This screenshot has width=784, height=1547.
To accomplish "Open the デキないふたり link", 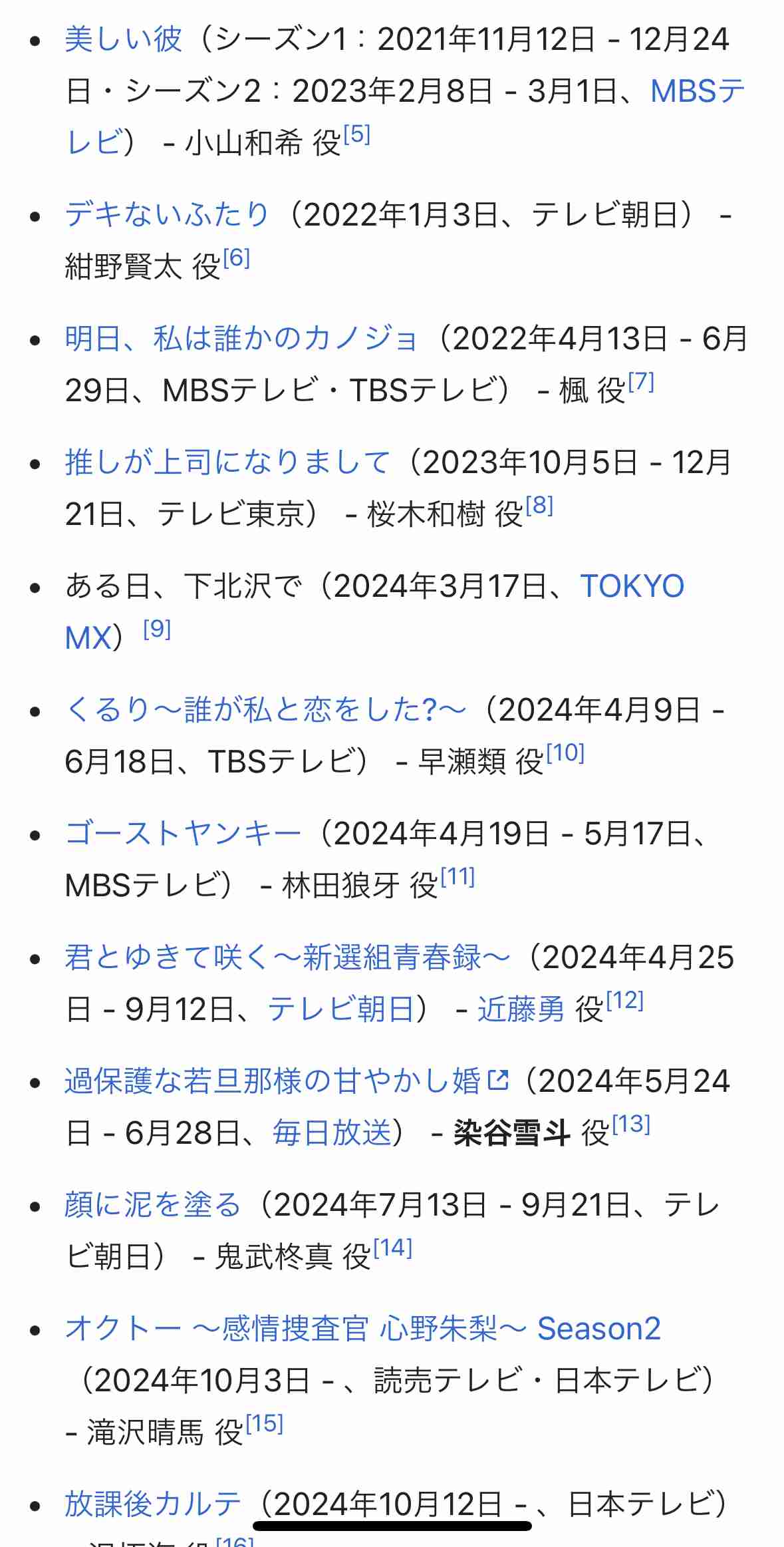I will click(167, 215).
